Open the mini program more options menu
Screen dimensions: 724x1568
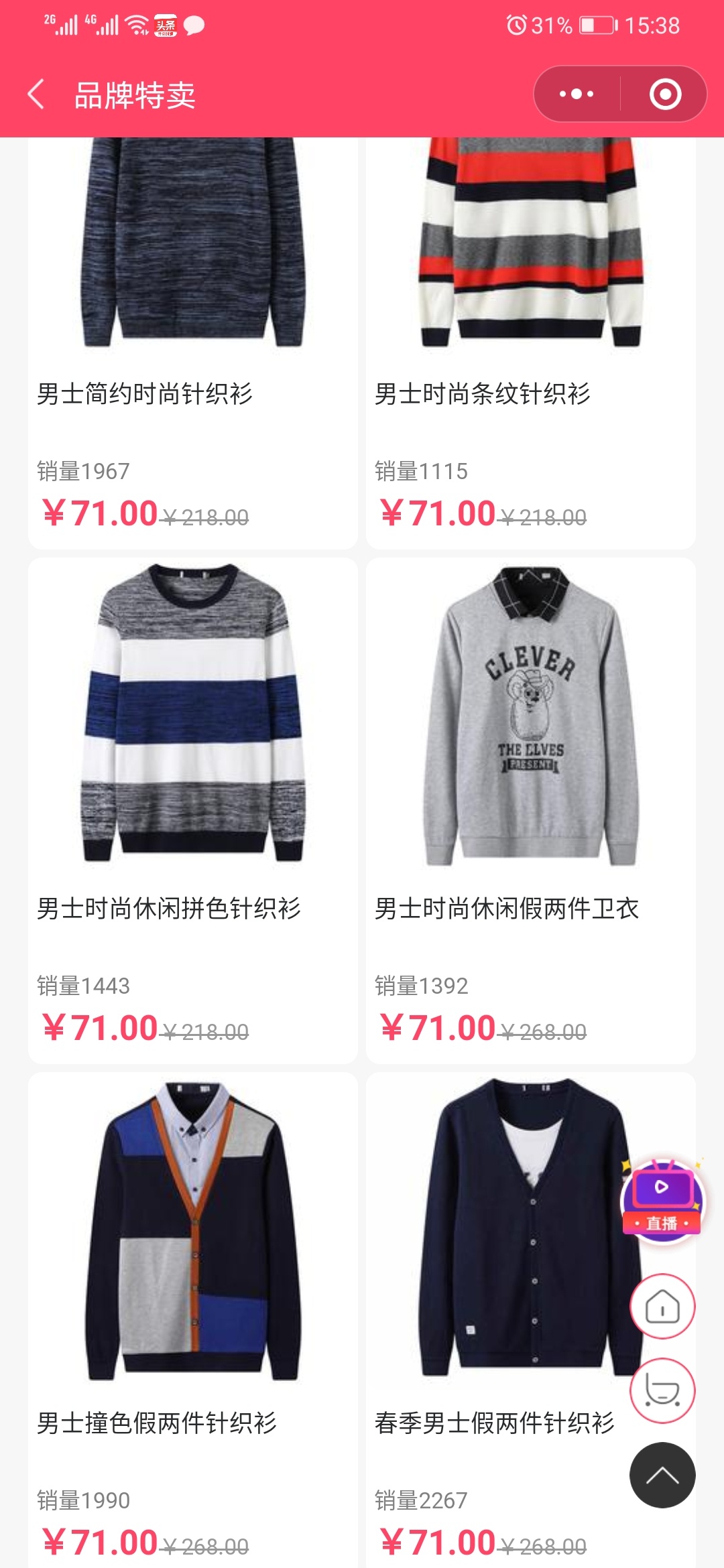(x=577, y=94)
